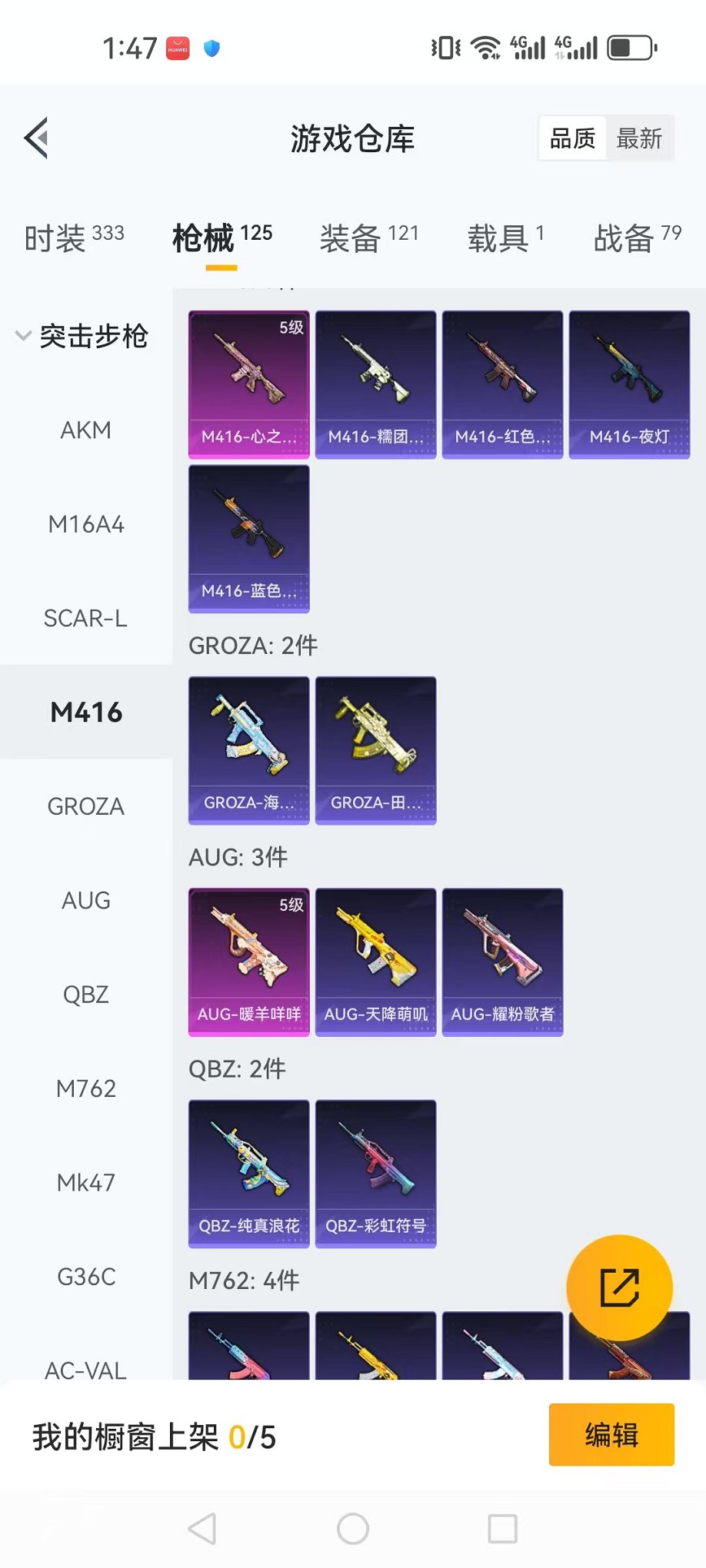View the AUG-天降萌叽 skin
The image size is (706, 1568).
[x=376, y=962]
